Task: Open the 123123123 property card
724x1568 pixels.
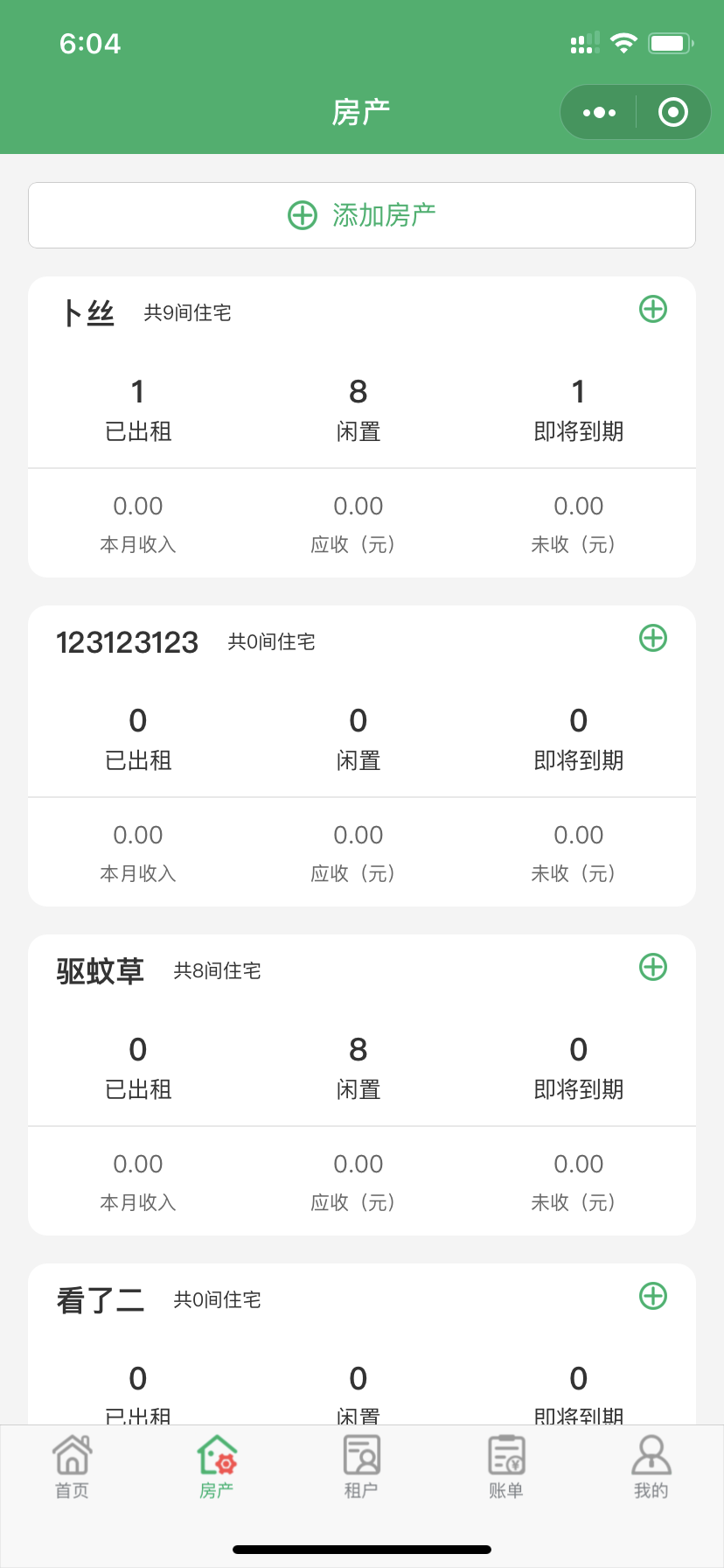Action: [362, 756]
